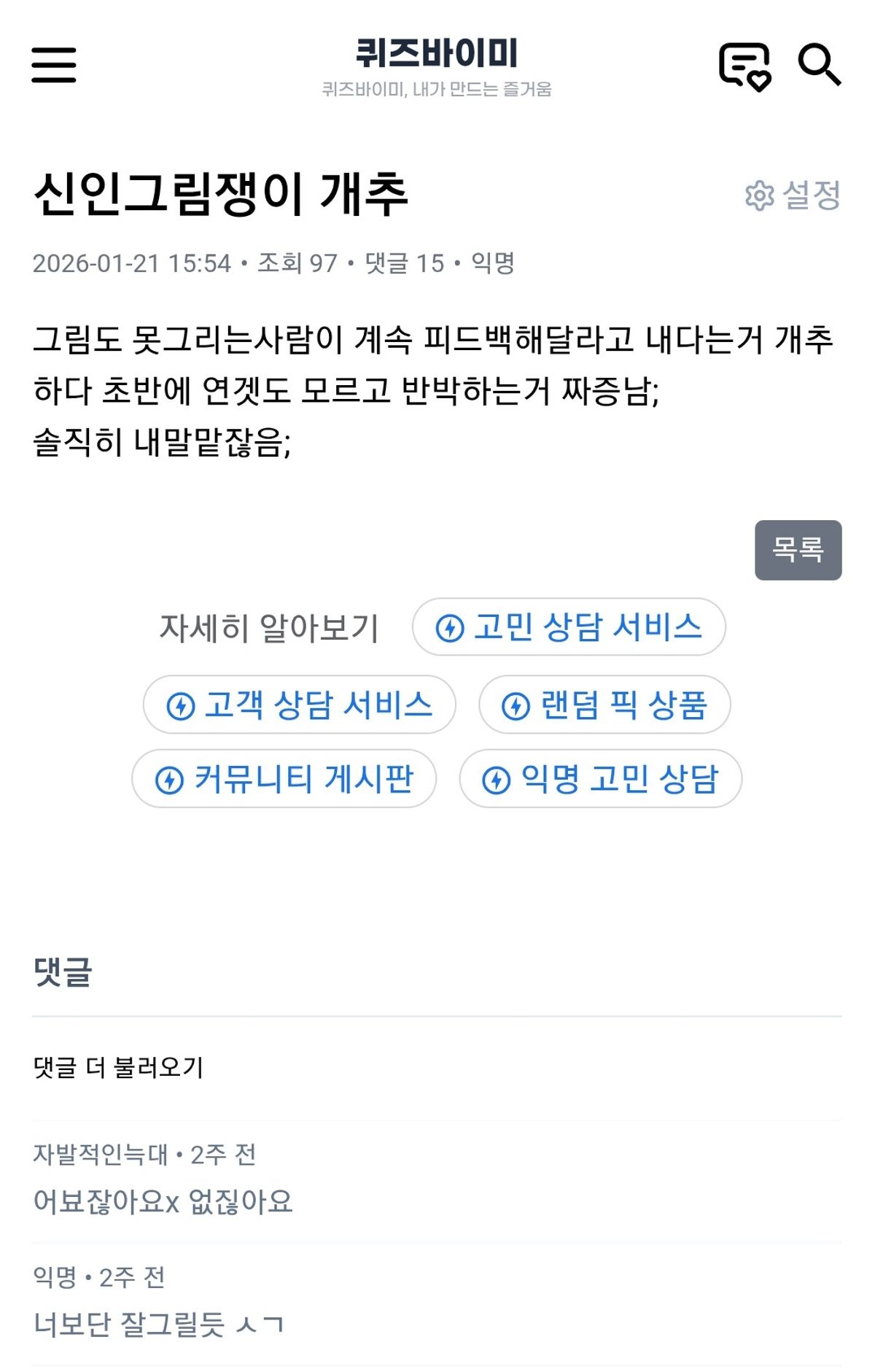The width and height of the screenshot is (875, 1372).
Task: Open the 랜덤 픽 상품 chip
Action: (x=604, y=705)
